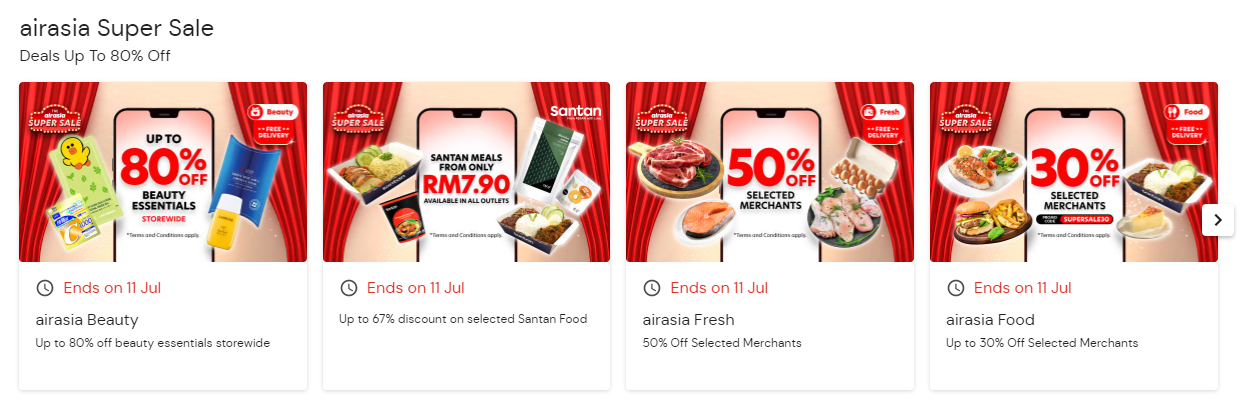Open the airasia Food deal card
Screen dimensions: 1254x416
(1073, 235)
